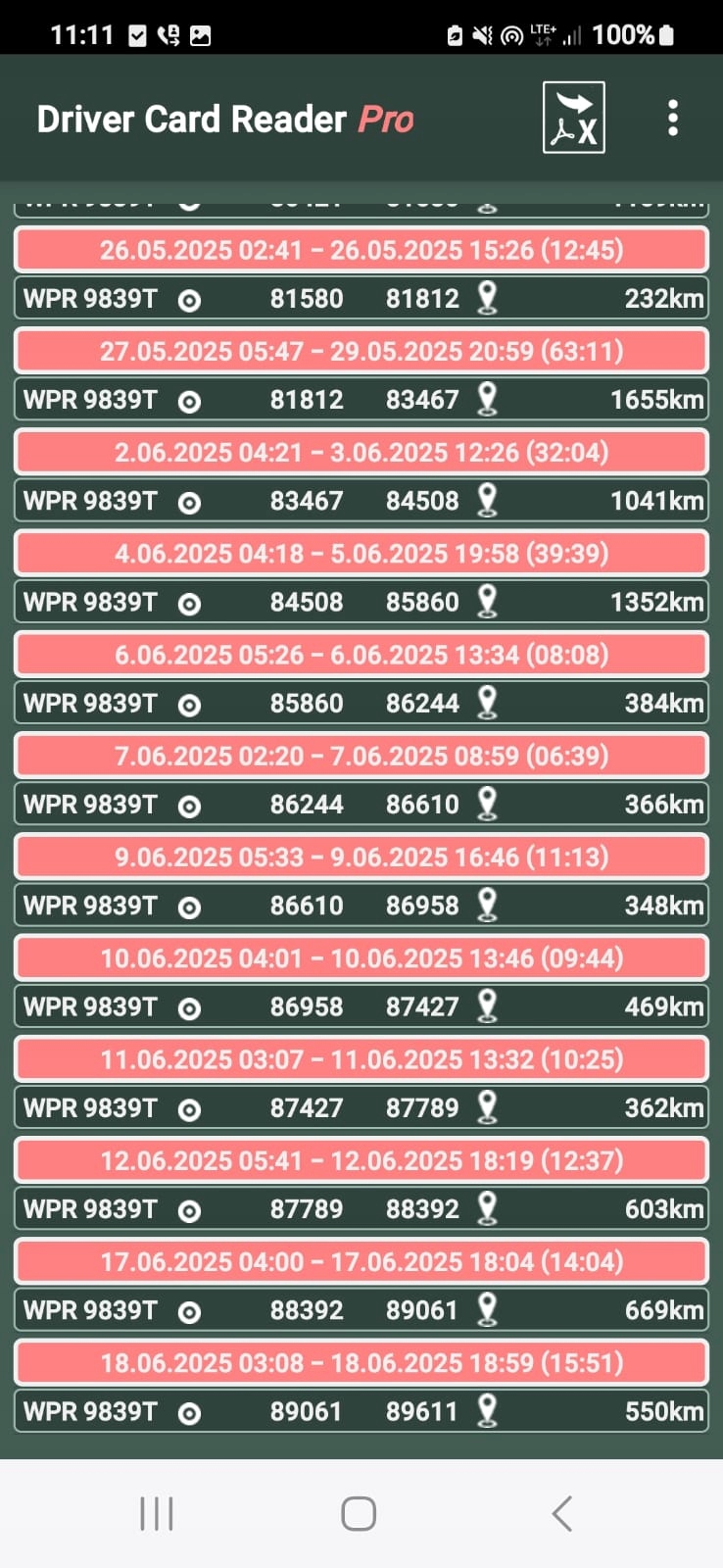
Task: View the 2.06.2025 04:21 trip entry
Action: point(361,452)
